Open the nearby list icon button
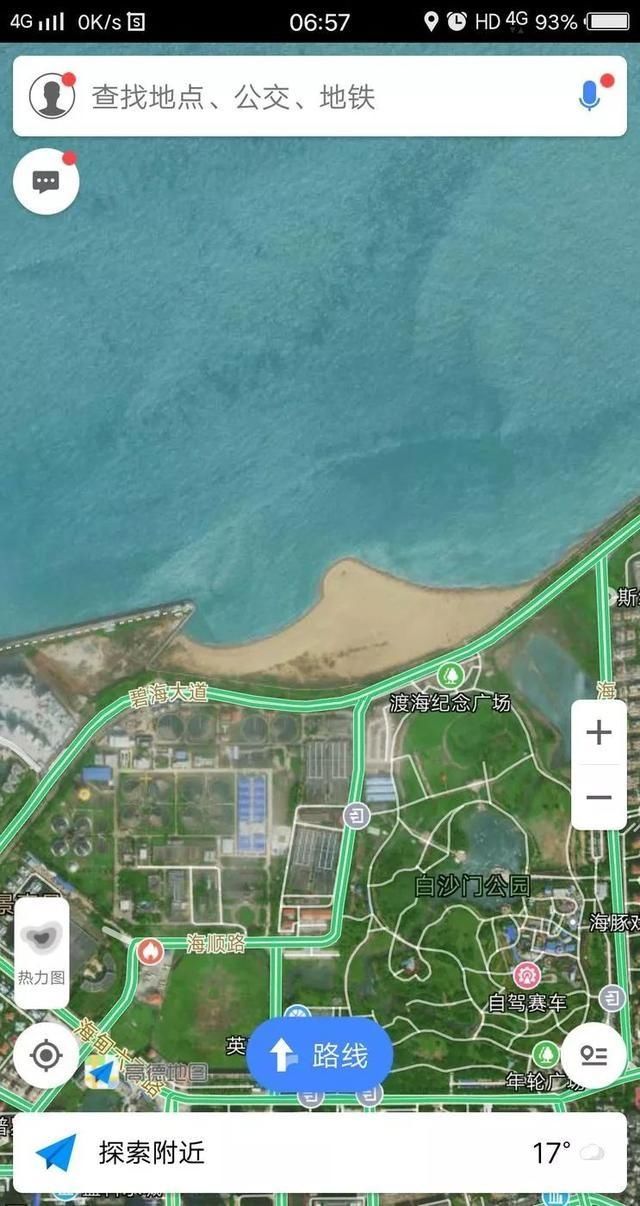Image resolution: width=640 pixels, height=1206 pixels. click(x=594, y=1055)
